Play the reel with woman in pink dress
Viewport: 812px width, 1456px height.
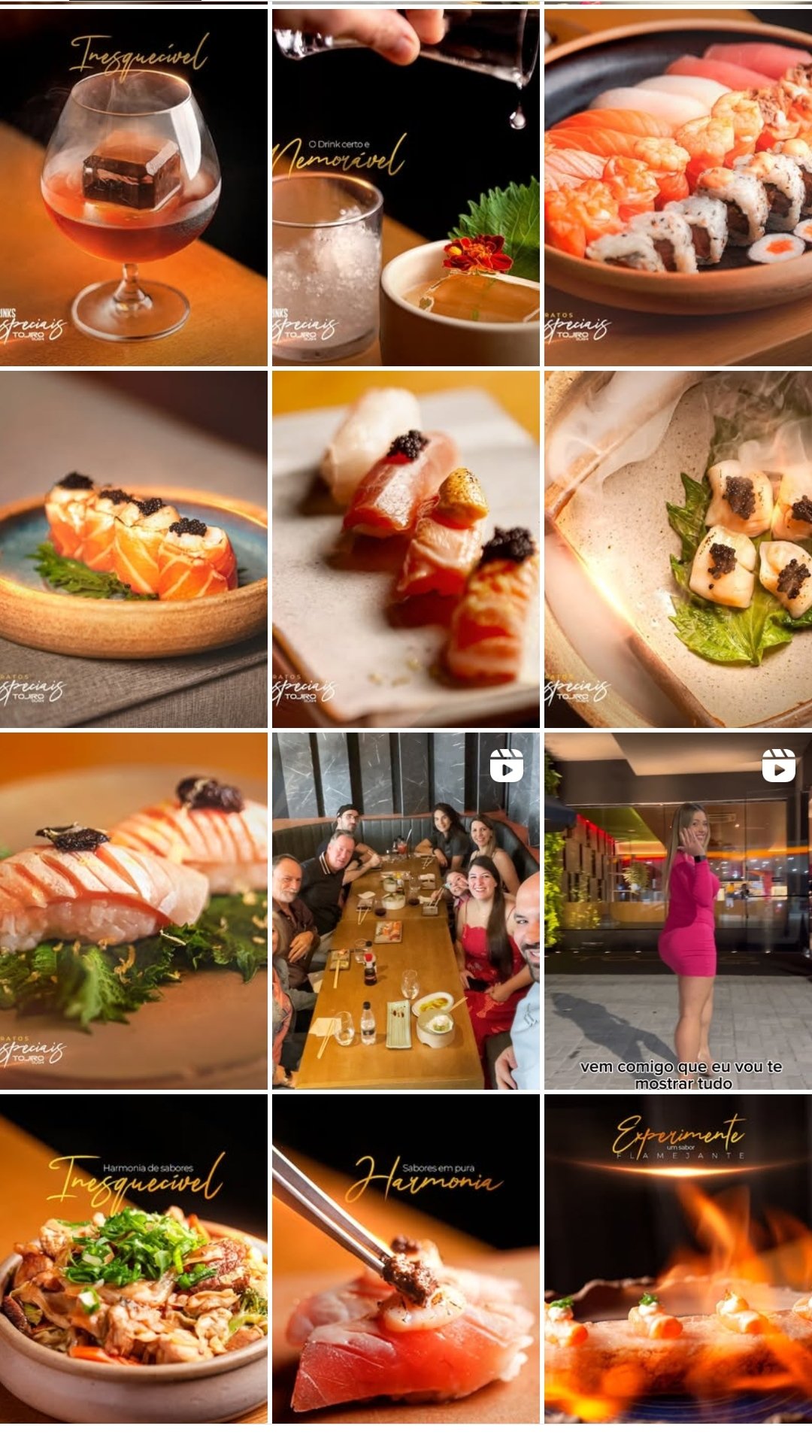[x=677, y=910]
